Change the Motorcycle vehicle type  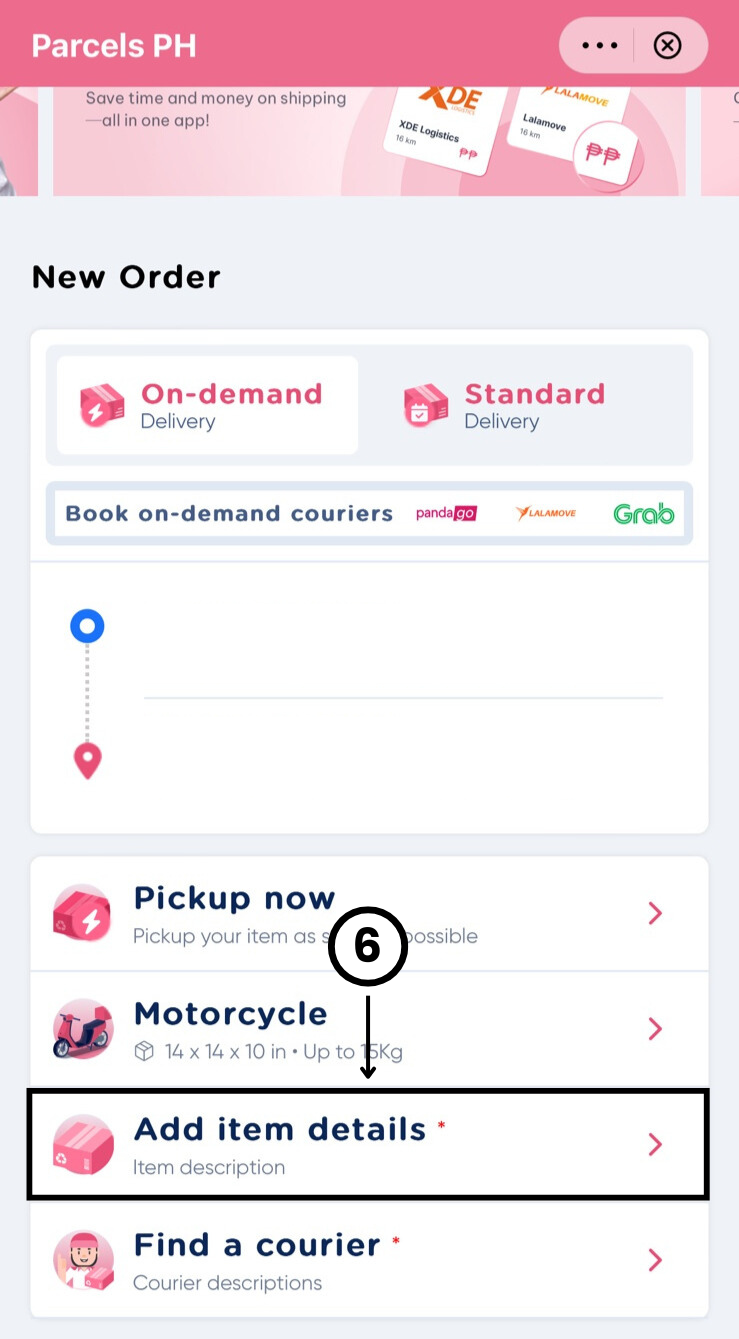click(x=369, y=1028)
